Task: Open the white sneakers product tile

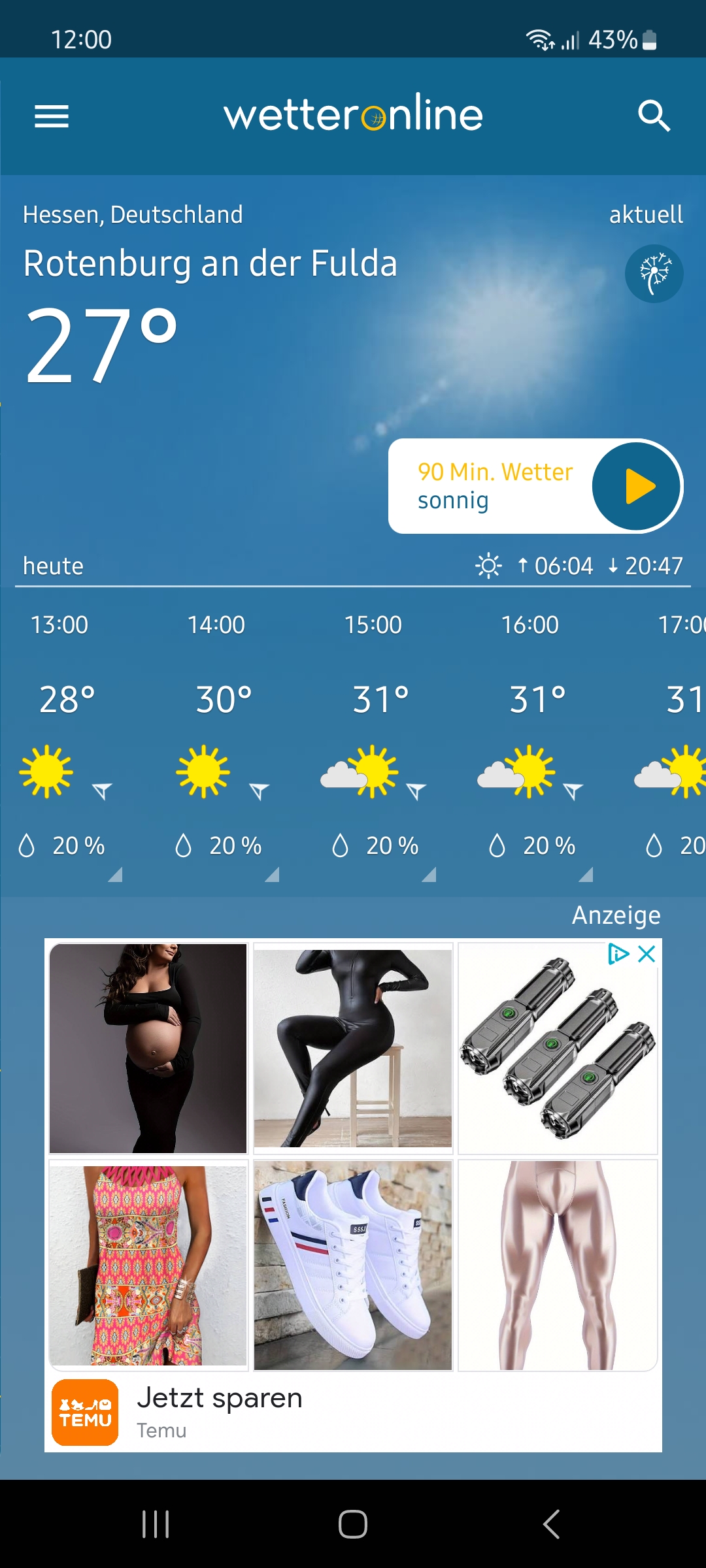Action: [x=353, y=1266]
